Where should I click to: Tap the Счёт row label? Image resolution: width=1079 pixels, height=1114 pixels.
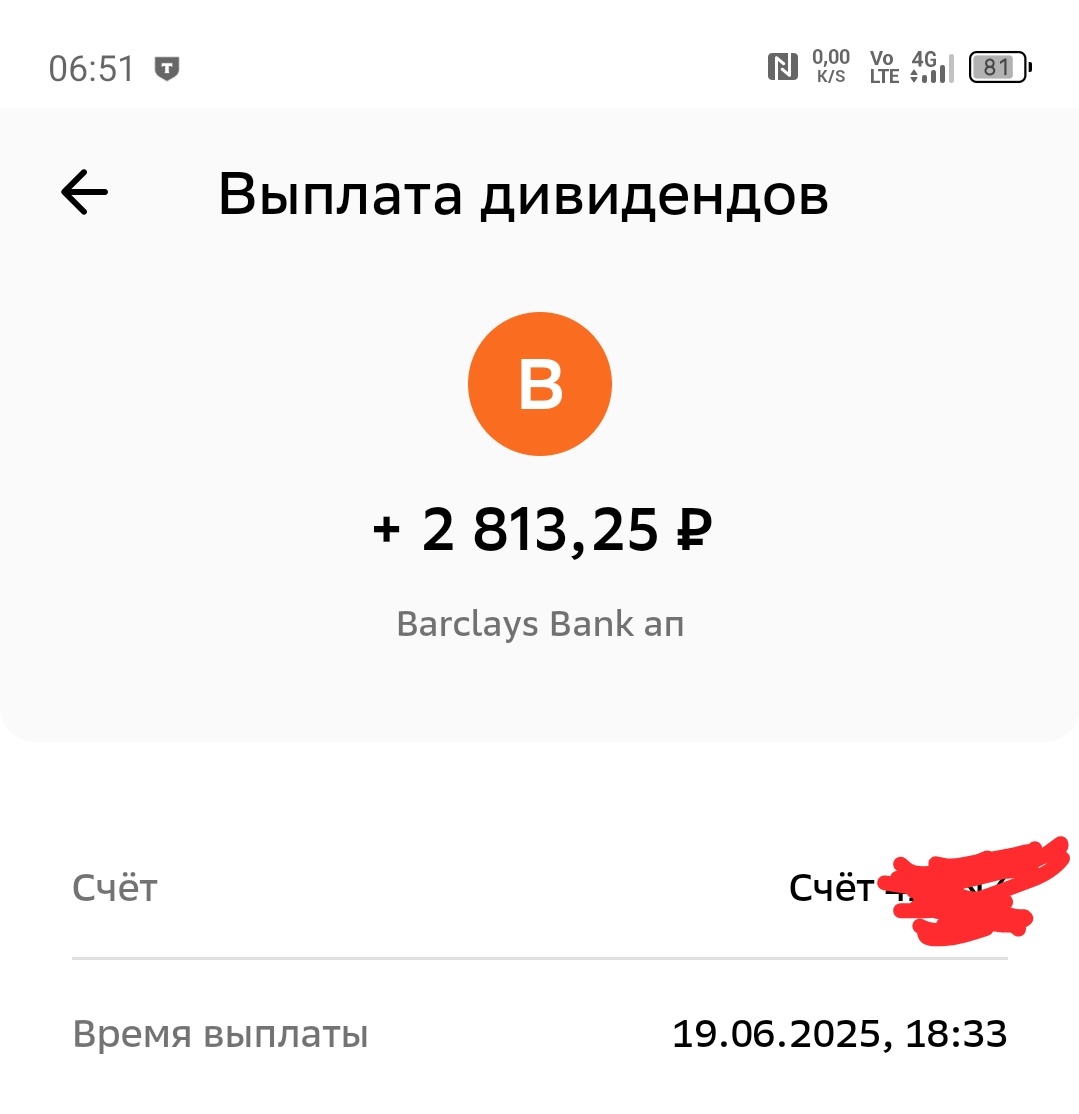tap(113, 887)
